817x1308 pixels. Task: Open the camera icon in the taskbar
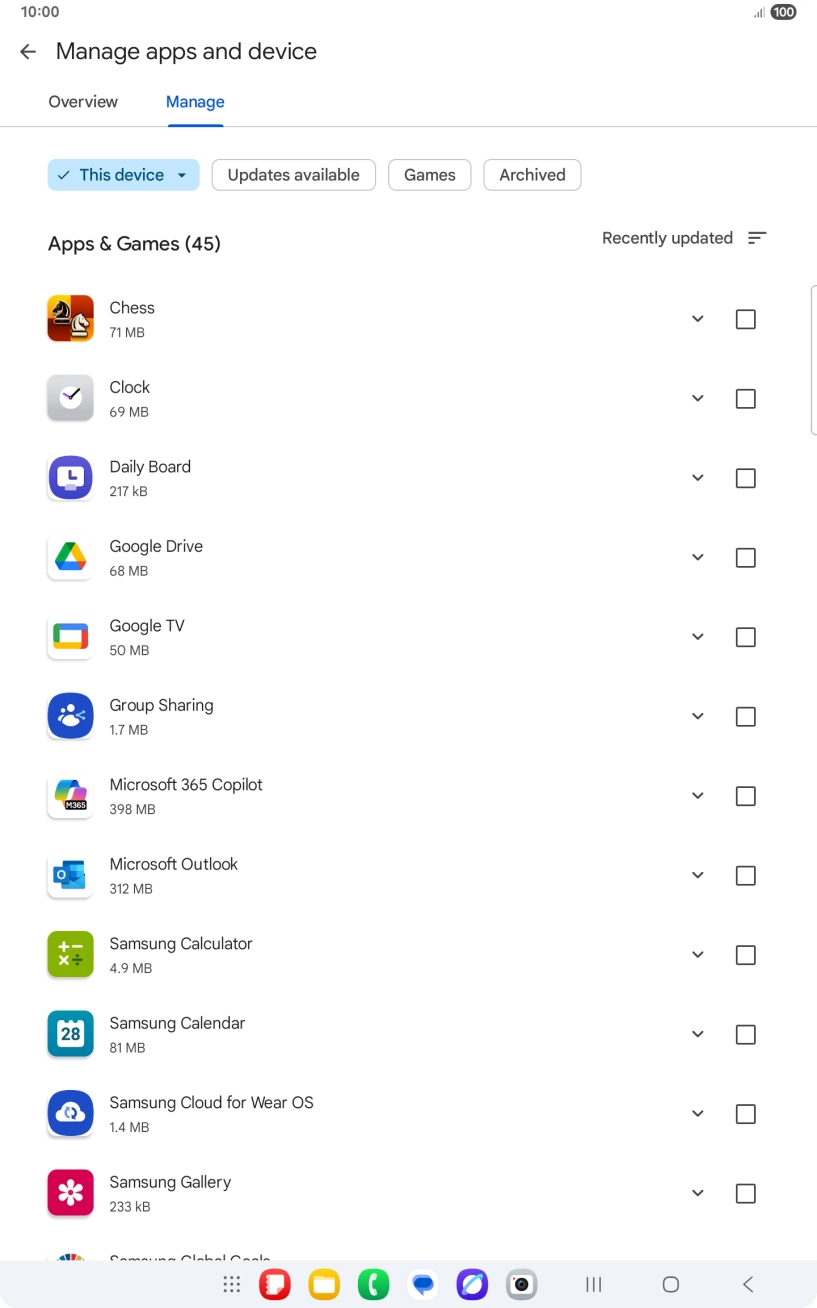(521, 1284)
